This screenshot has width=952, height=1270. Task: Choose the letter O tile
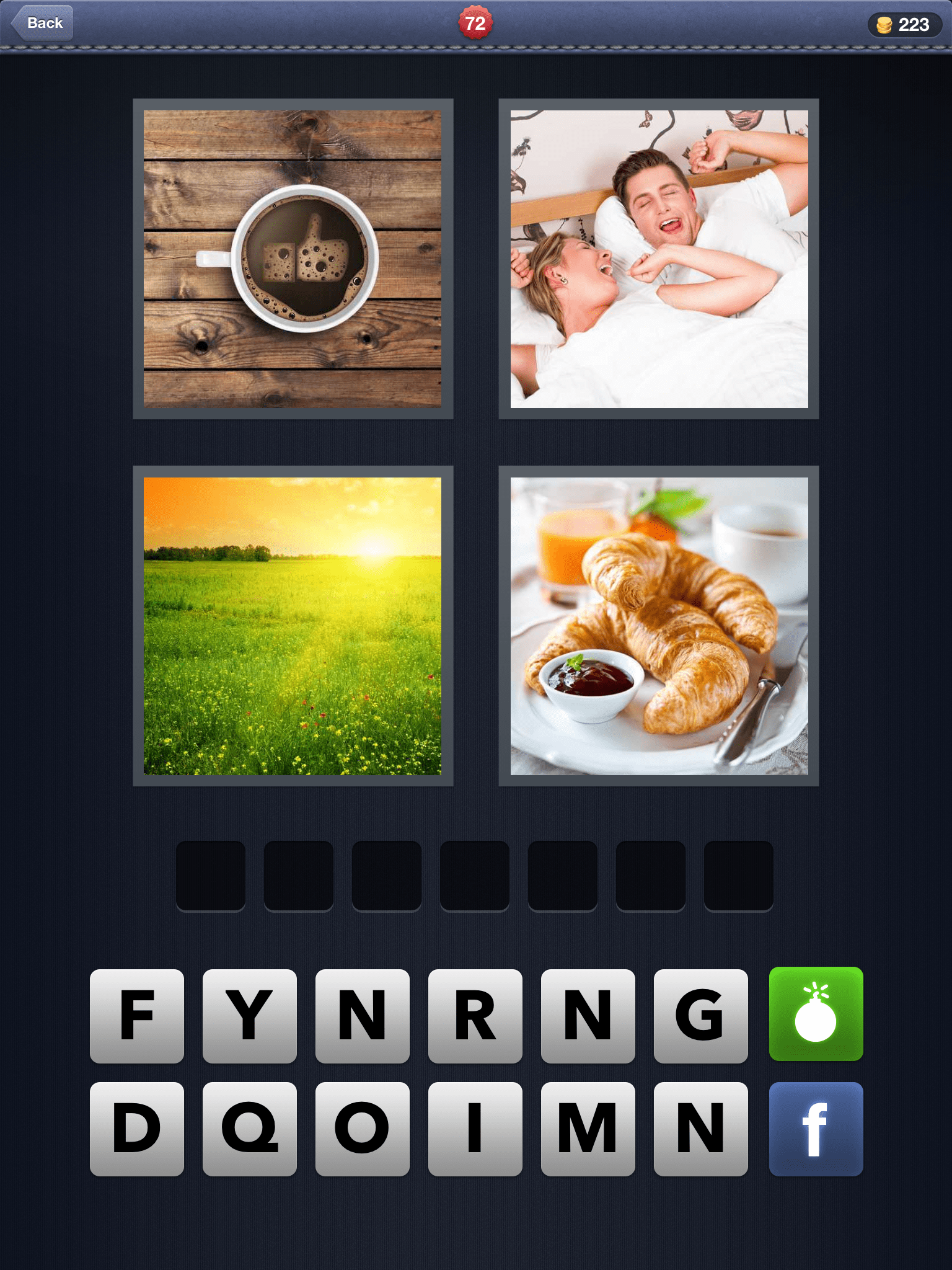tap(363, 1129)
